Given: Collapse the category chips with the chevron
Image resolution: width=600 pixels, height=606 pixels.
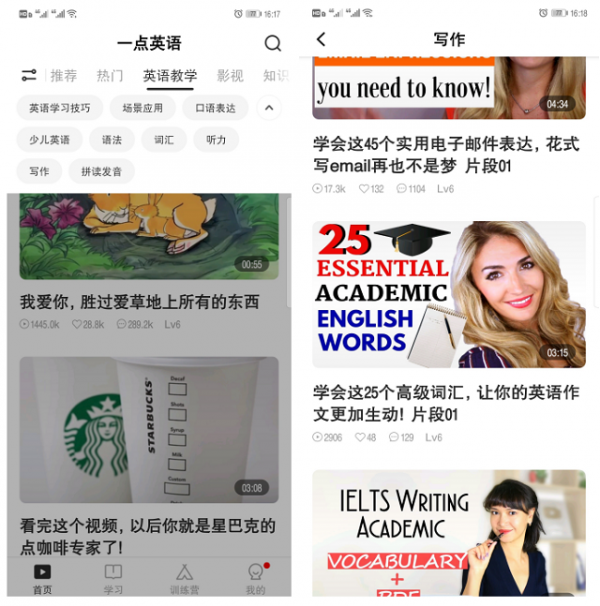Looking at the screenshot, I should 269,108.
